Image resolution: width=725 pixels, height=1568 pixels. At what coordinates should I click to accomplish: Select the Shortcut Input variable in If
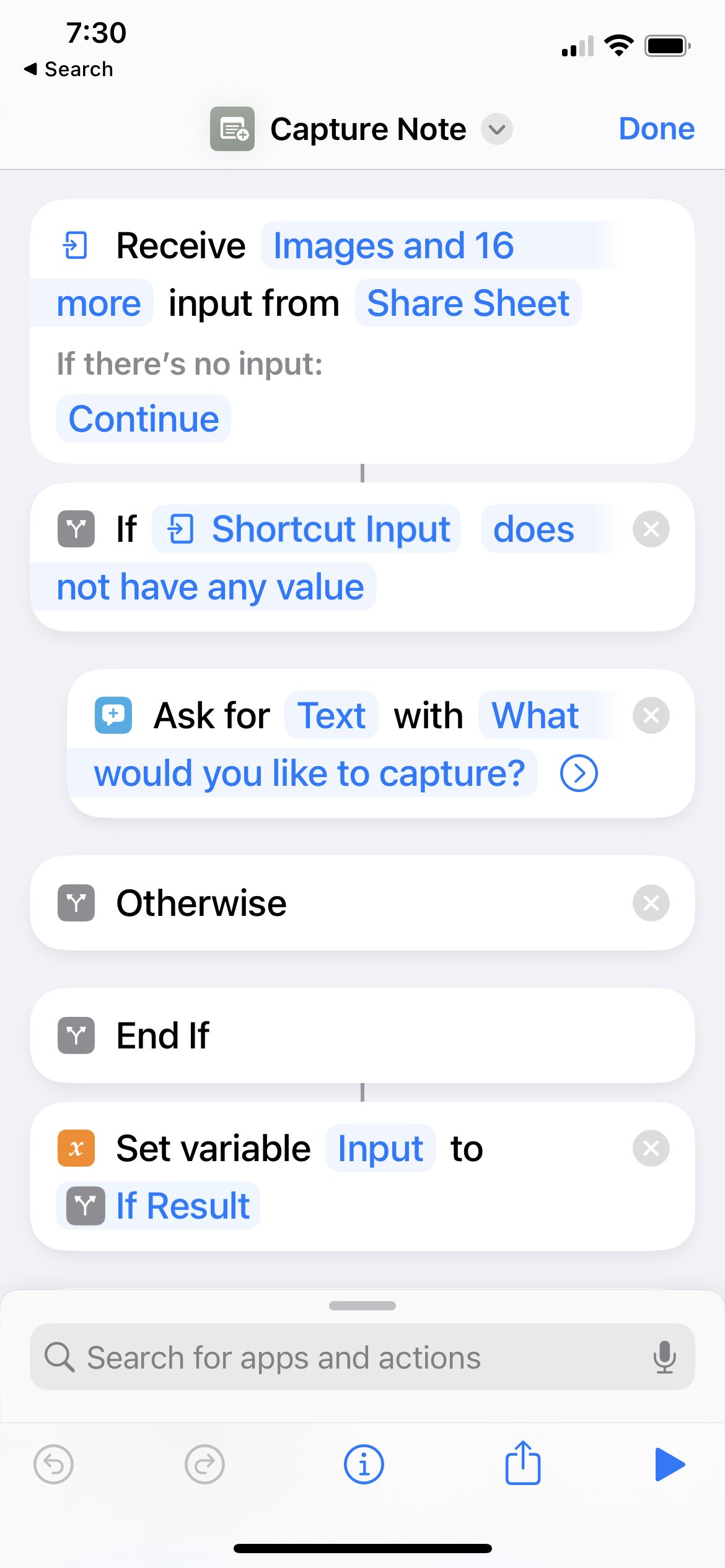pos(307,529)
